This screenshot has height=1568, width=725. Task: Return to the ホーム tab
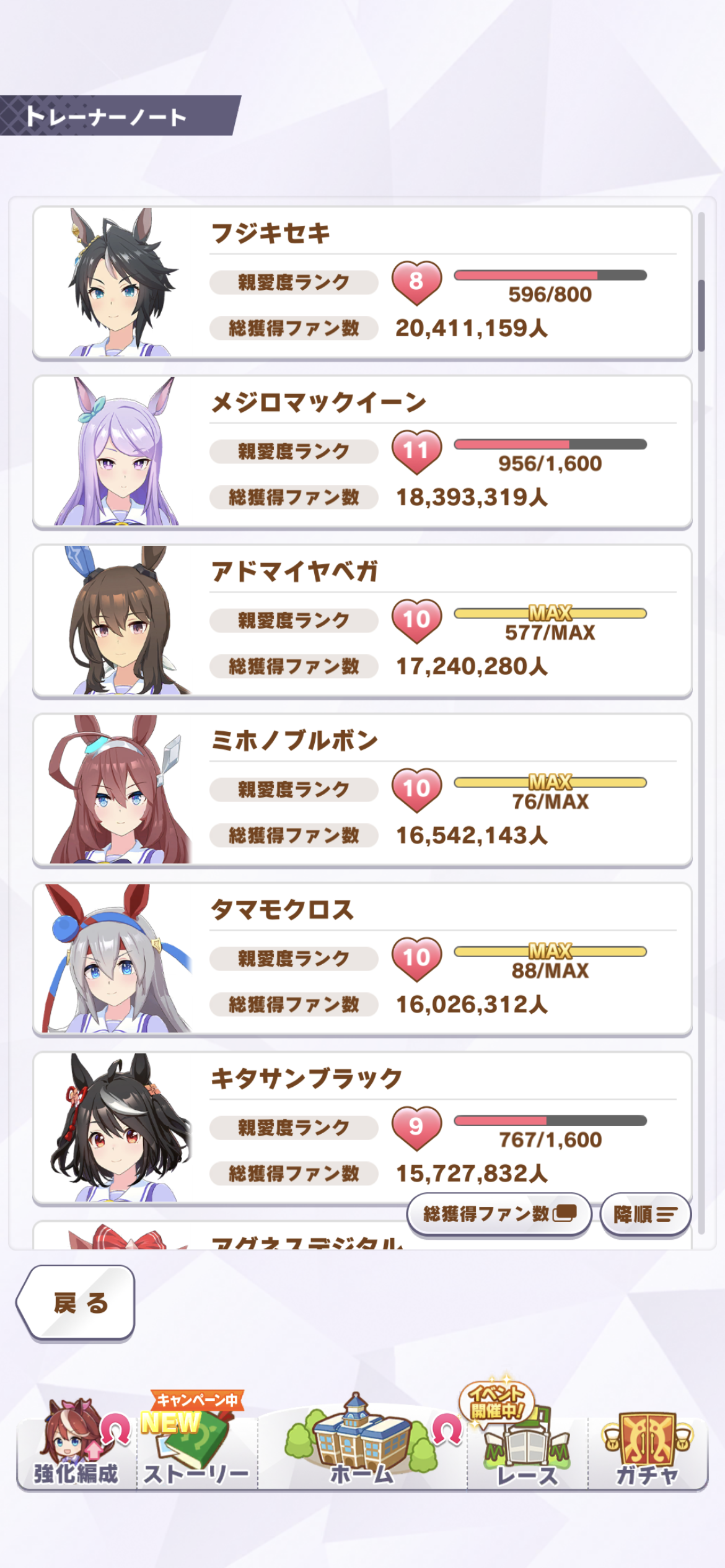coord(362,1449)
